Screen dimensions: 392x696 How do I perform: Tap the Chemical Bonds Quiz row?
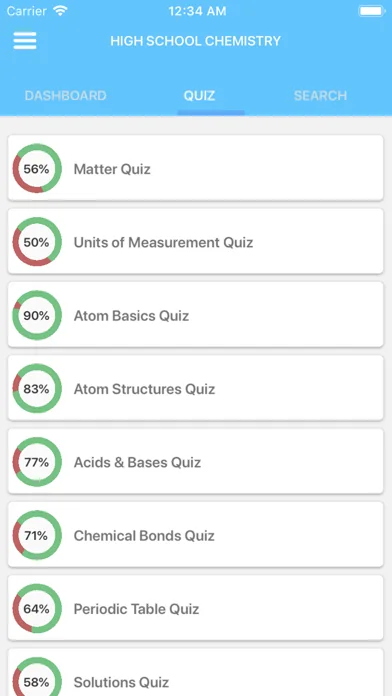[195, 534]
